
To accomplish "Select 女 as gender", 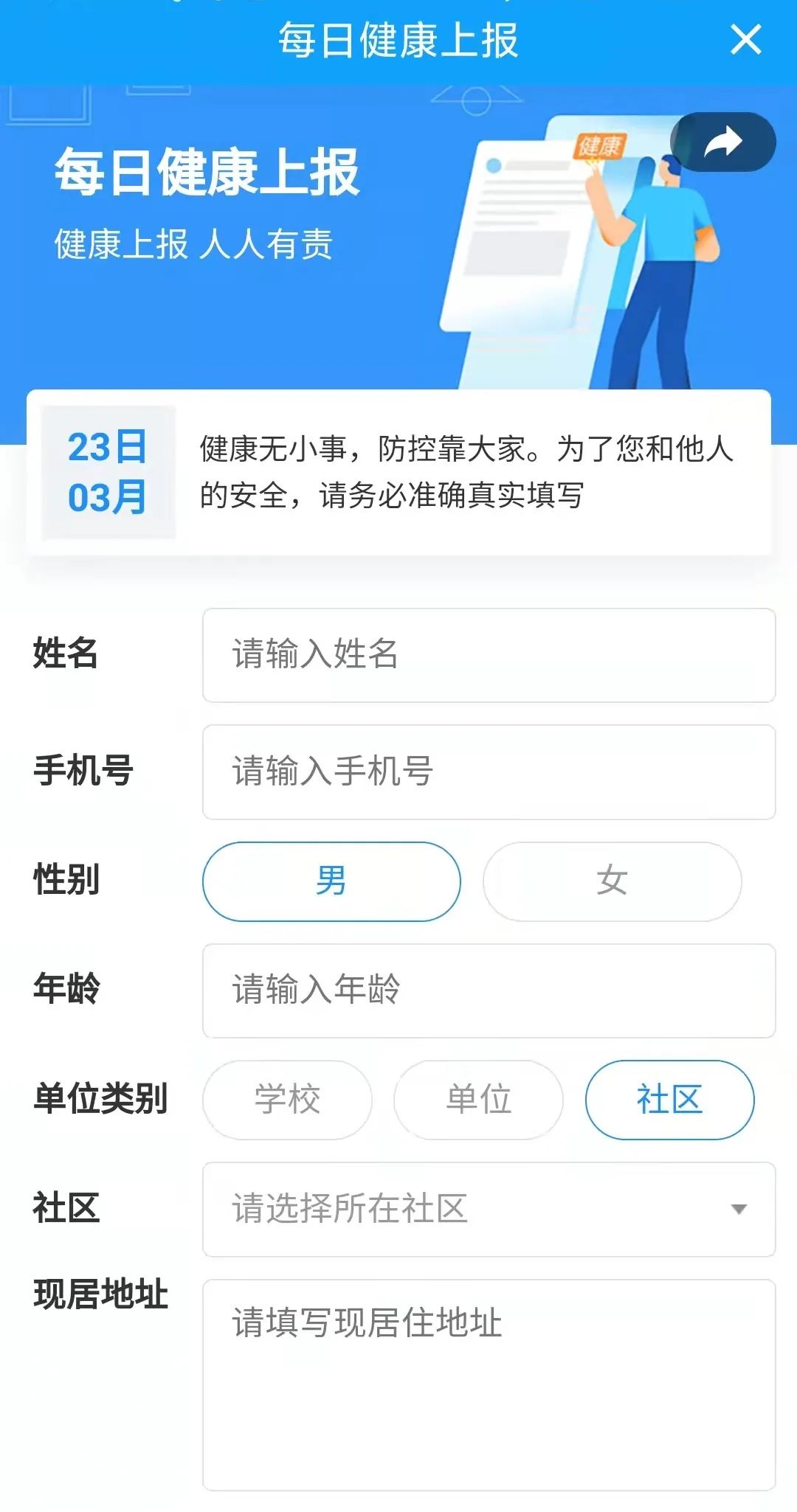I will tap(612, 881).
